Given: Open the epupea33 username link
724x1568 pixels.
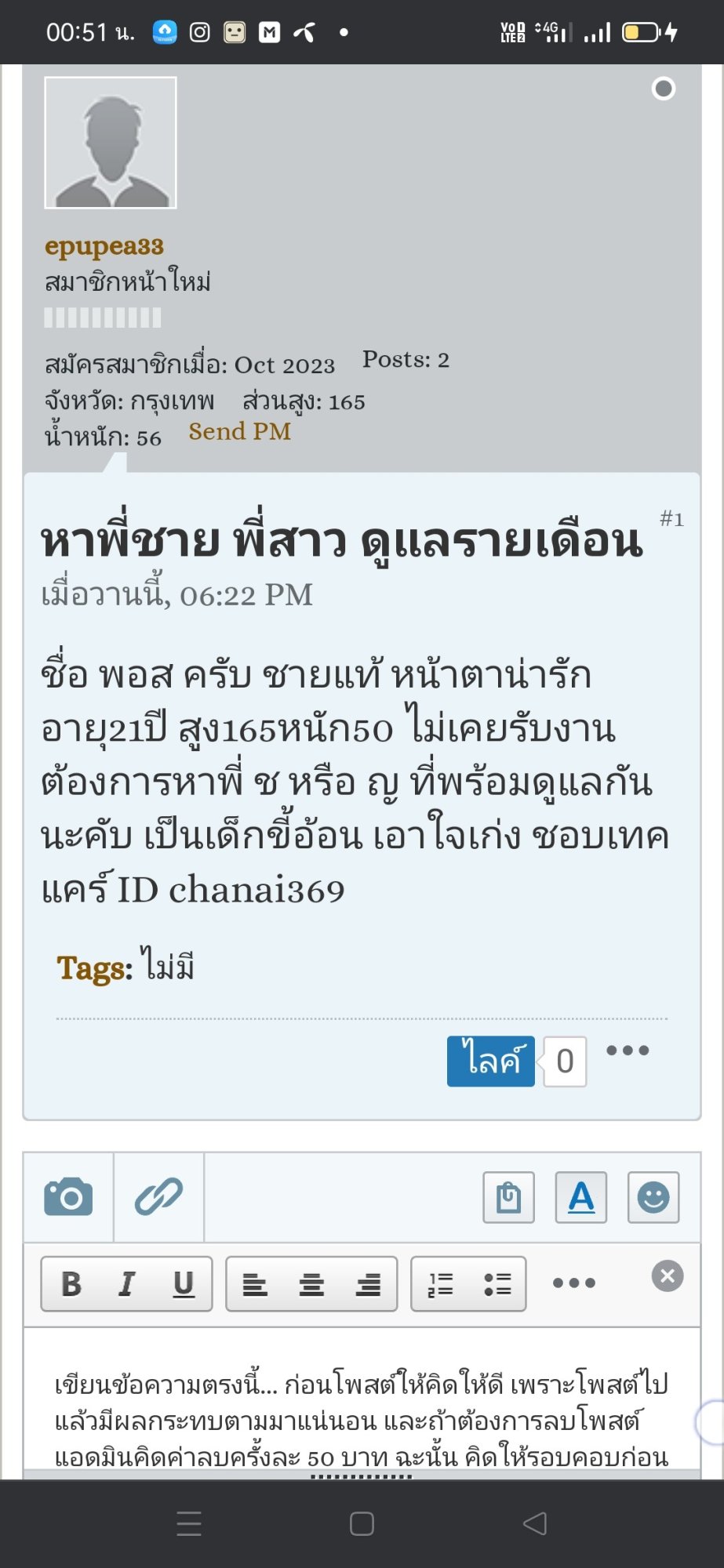Looking at the screenshot, I should coord(104,246).
